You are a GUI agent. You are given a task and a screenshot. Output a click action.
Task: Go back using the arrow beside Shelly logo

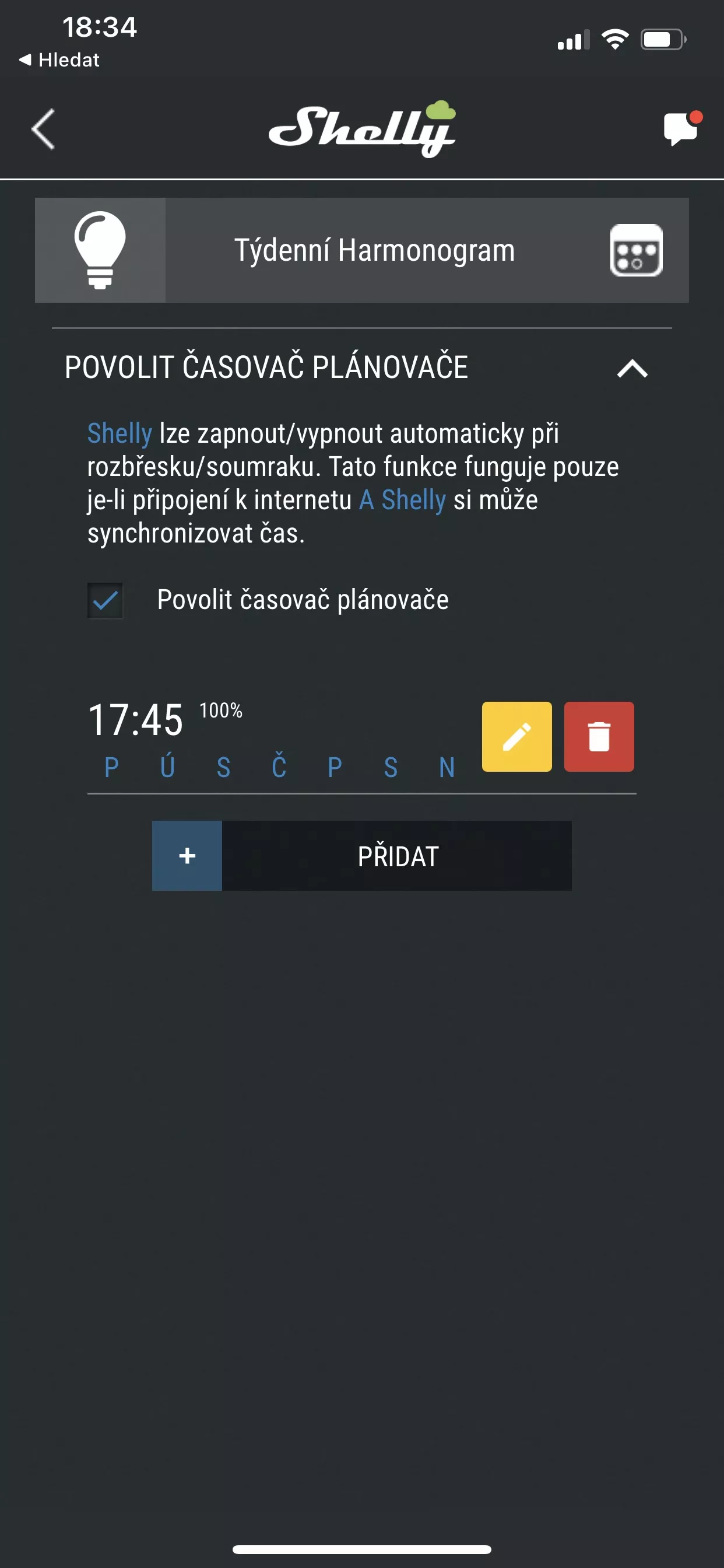pyautogui.click(x=43, y=129)
